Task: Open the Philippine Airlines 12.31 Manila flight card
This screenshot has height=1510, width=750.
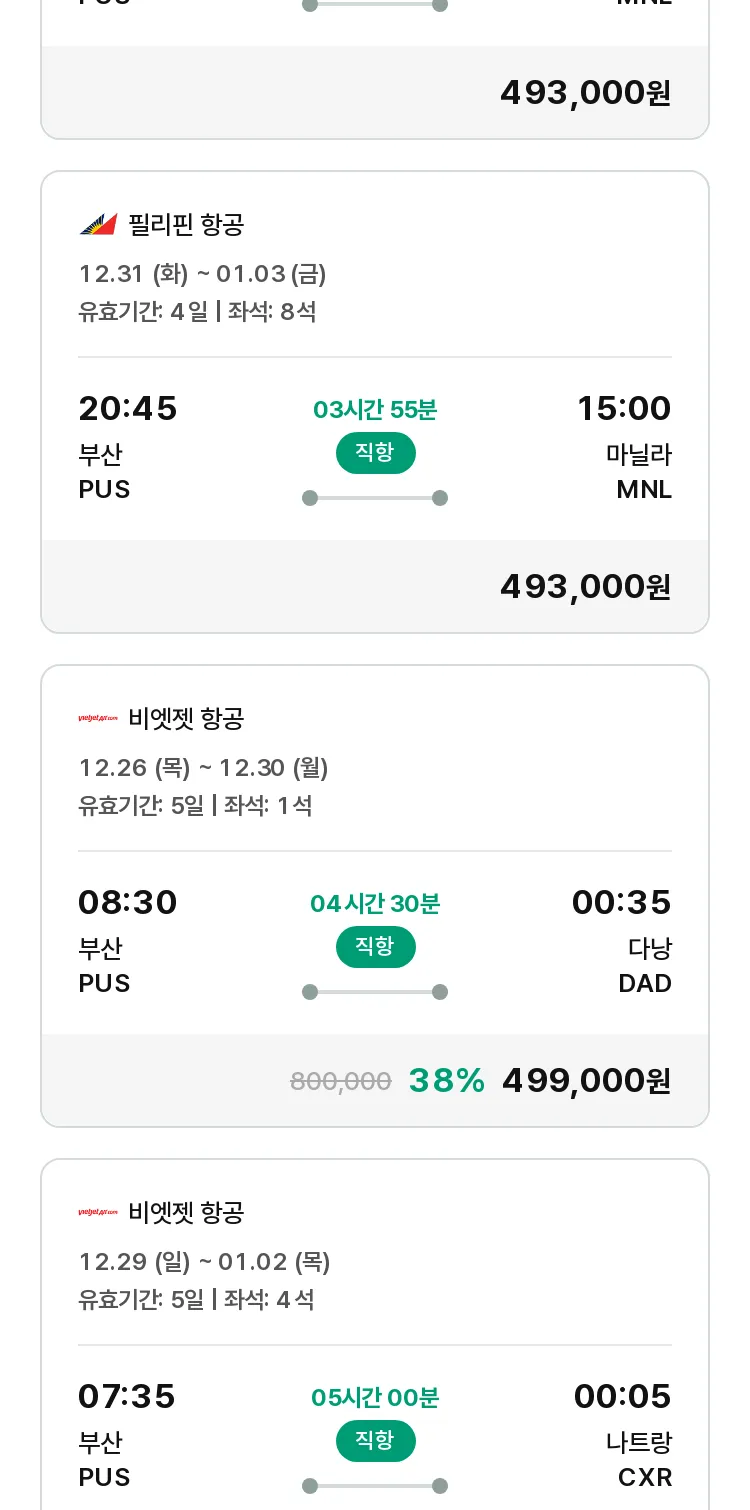Action: (375, 402)
